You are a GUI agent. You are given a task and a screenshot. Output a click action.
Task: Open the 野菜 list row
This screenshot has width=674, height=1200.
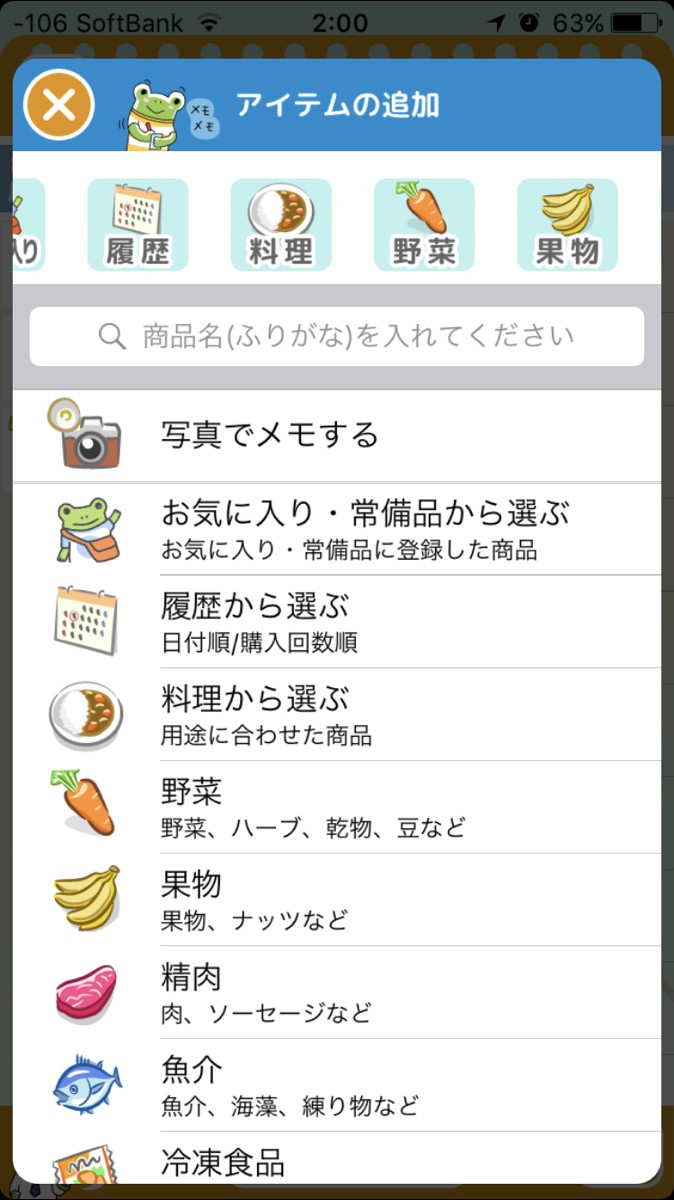pyautogui.click(x=337, y=807)
